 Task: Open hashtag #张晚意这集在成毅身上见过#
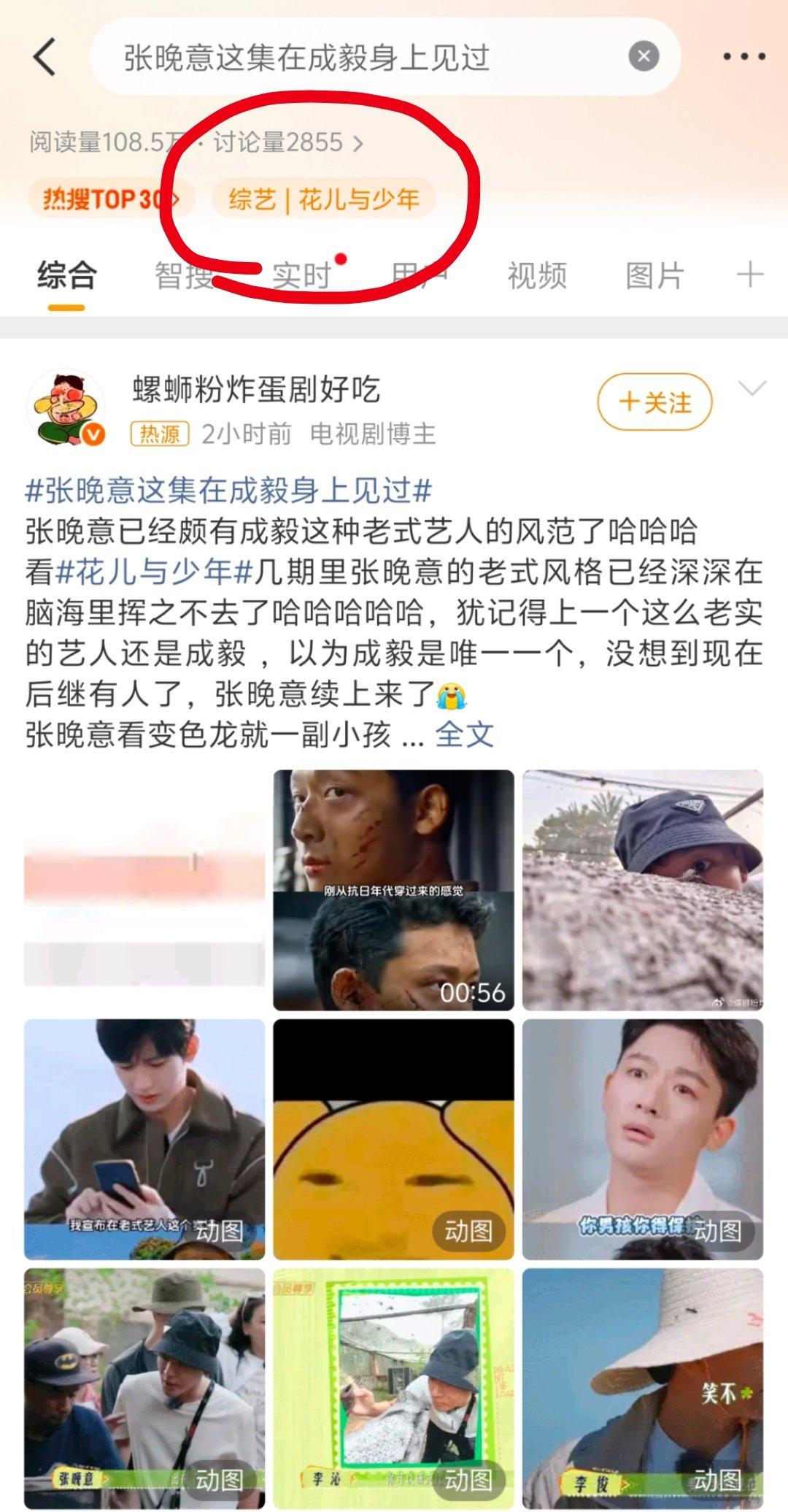228,491
